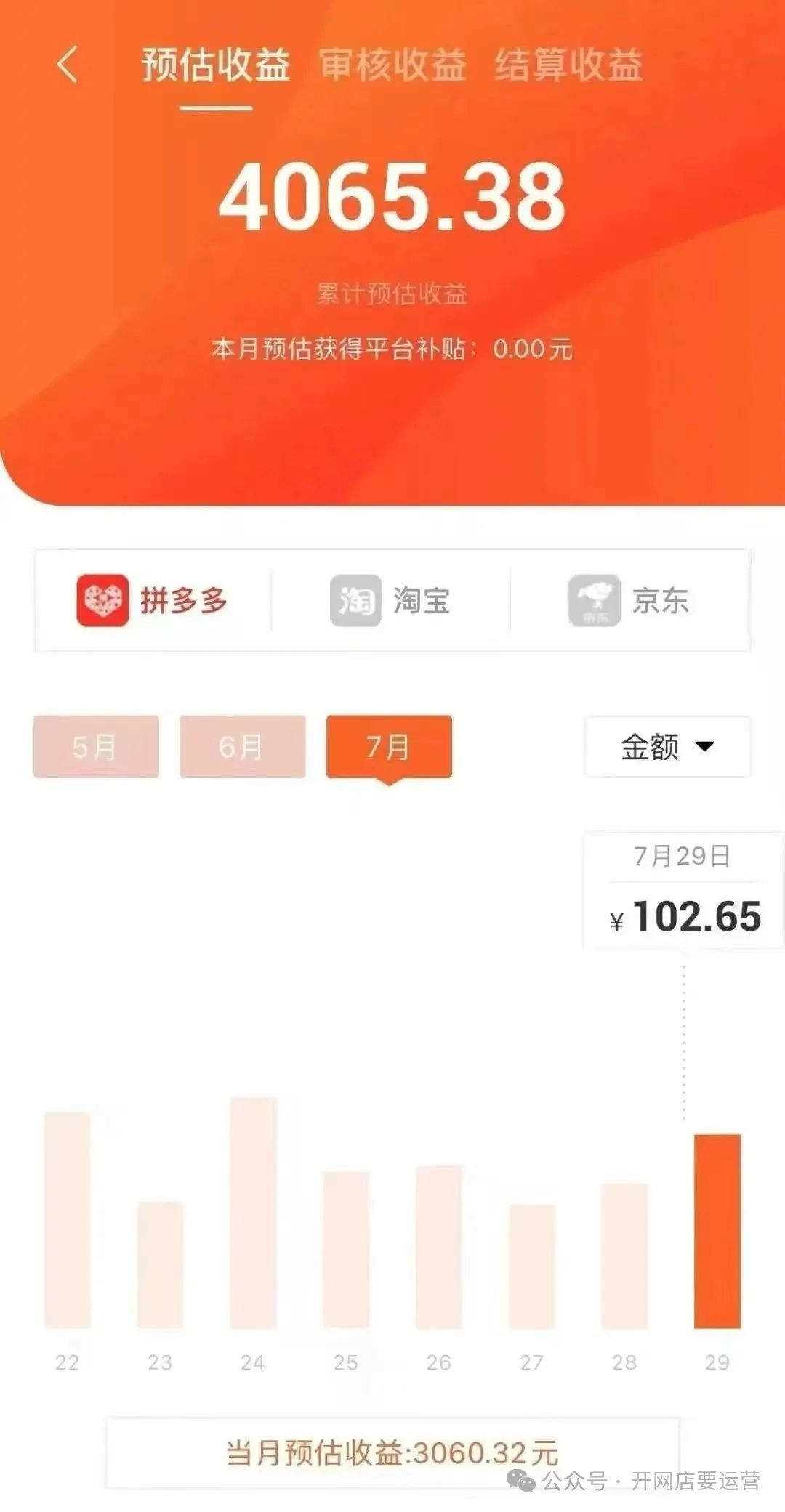Image resolution: width=785 pixels, height=1512 pixels.
Task: Select the 7月 month button
Action: 389,746
